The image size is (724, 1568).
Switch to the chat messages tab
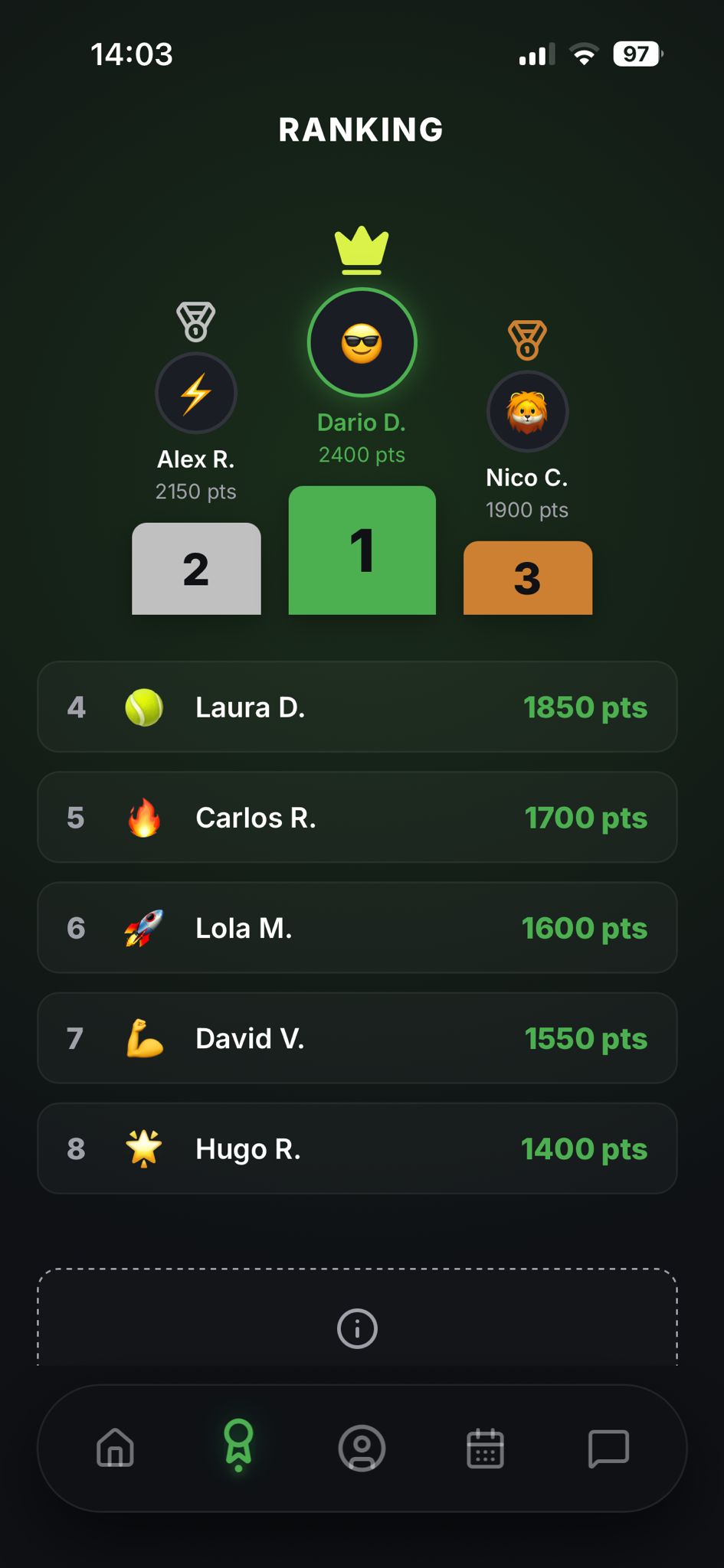[x=608, y=1448]
